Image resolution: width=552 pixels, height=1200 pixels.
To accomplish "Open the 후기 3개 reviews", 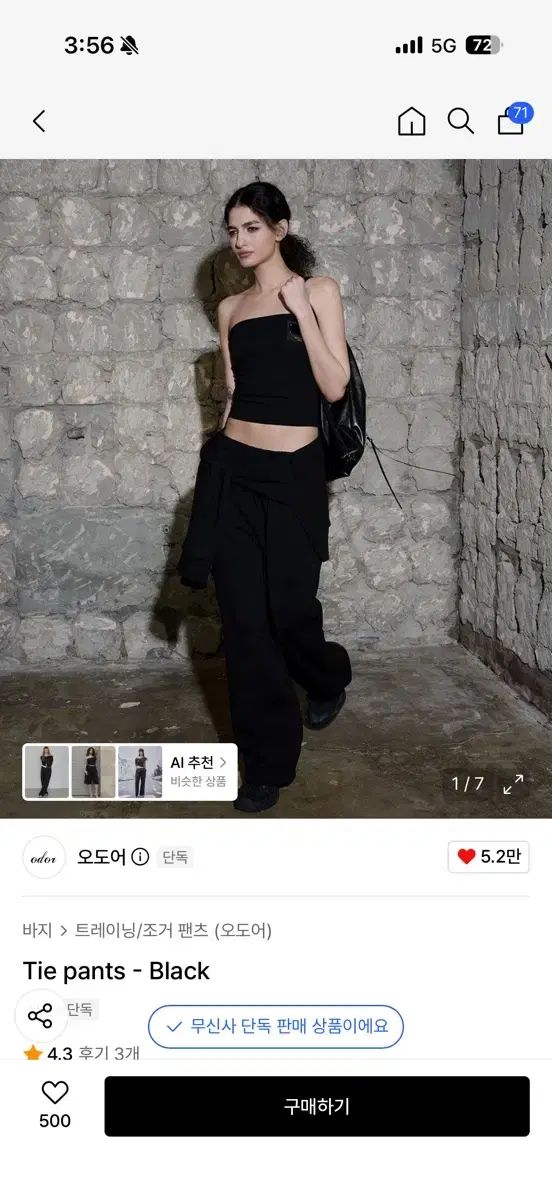I will pos(109,1053).
